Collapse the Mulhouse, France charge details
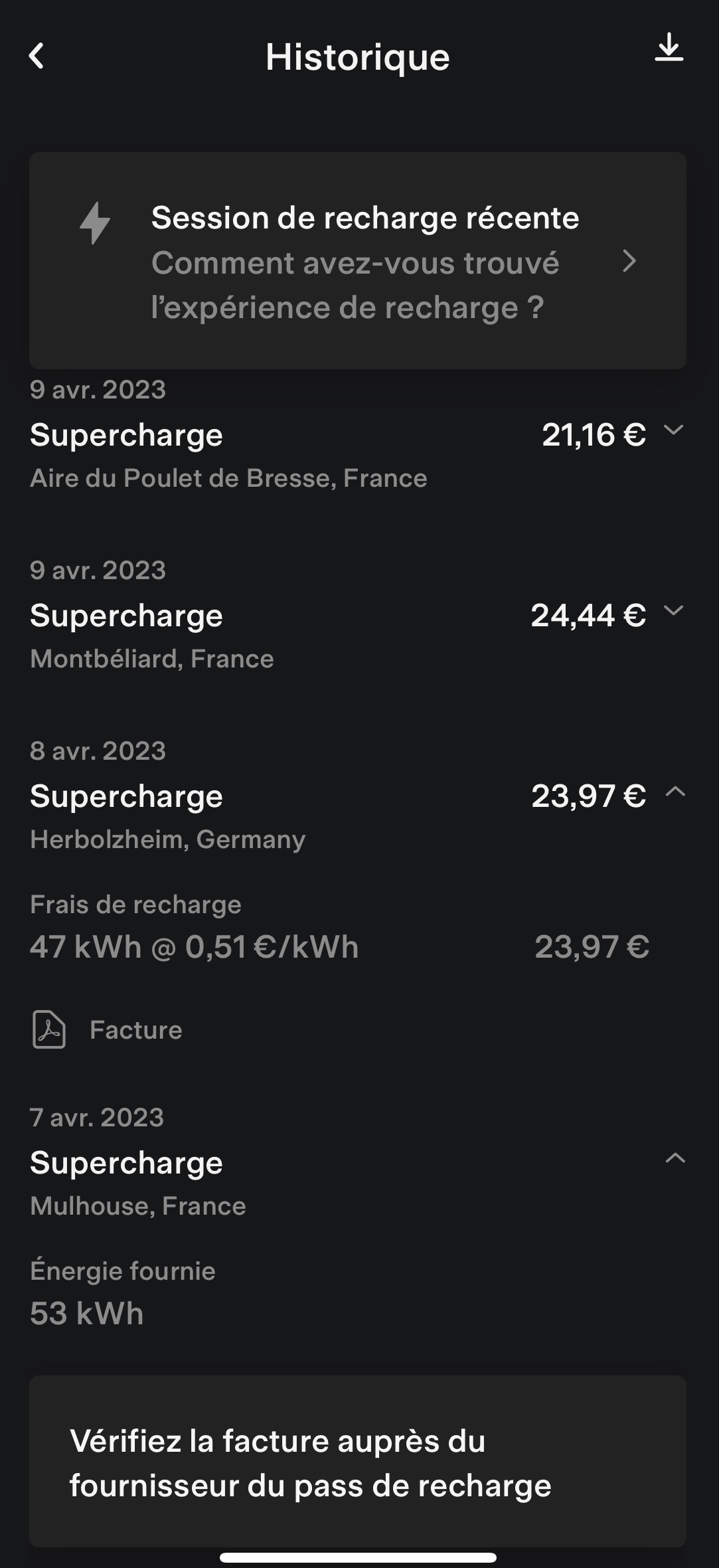 tap(675, 1158)
